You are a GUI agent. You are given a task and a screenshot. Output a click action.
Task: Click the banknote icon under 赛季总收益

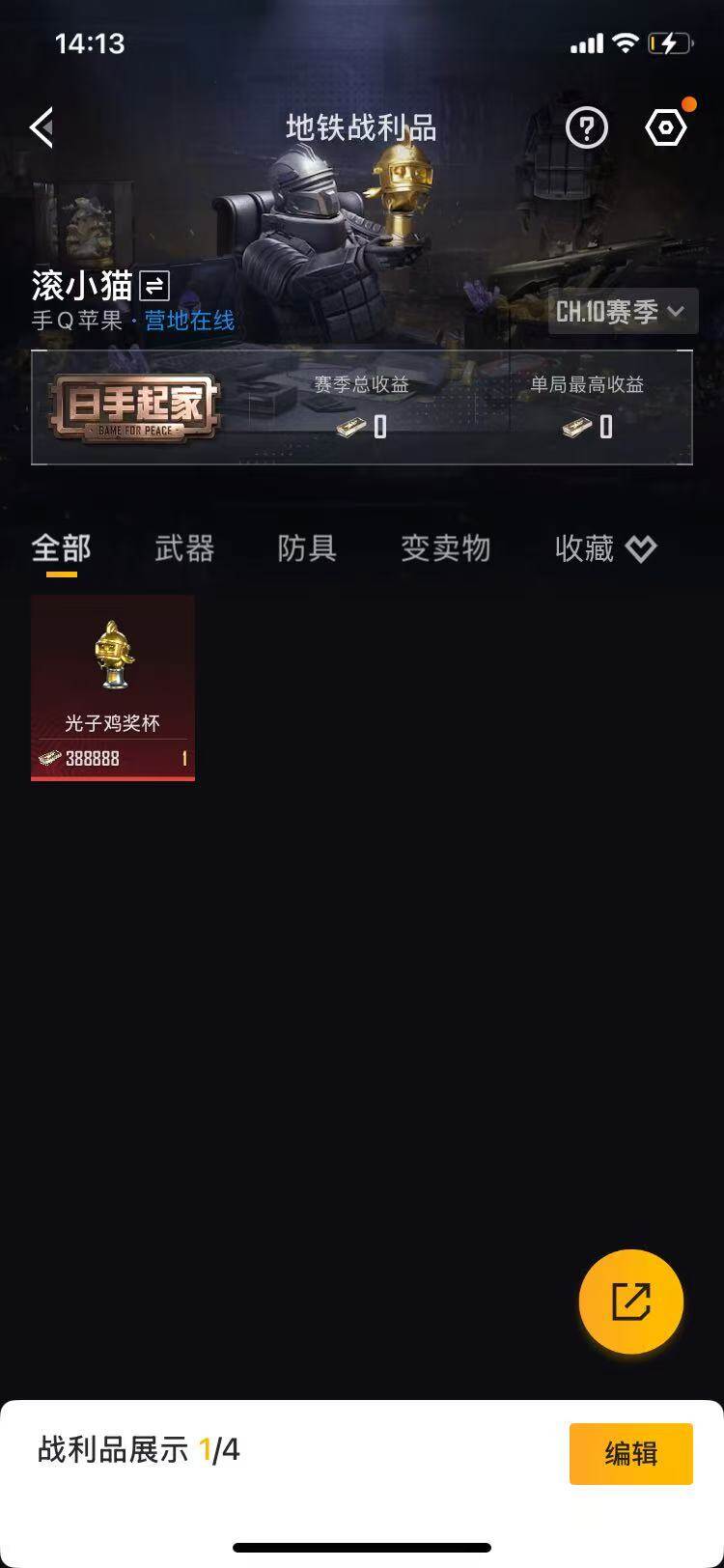pos(346,425)
